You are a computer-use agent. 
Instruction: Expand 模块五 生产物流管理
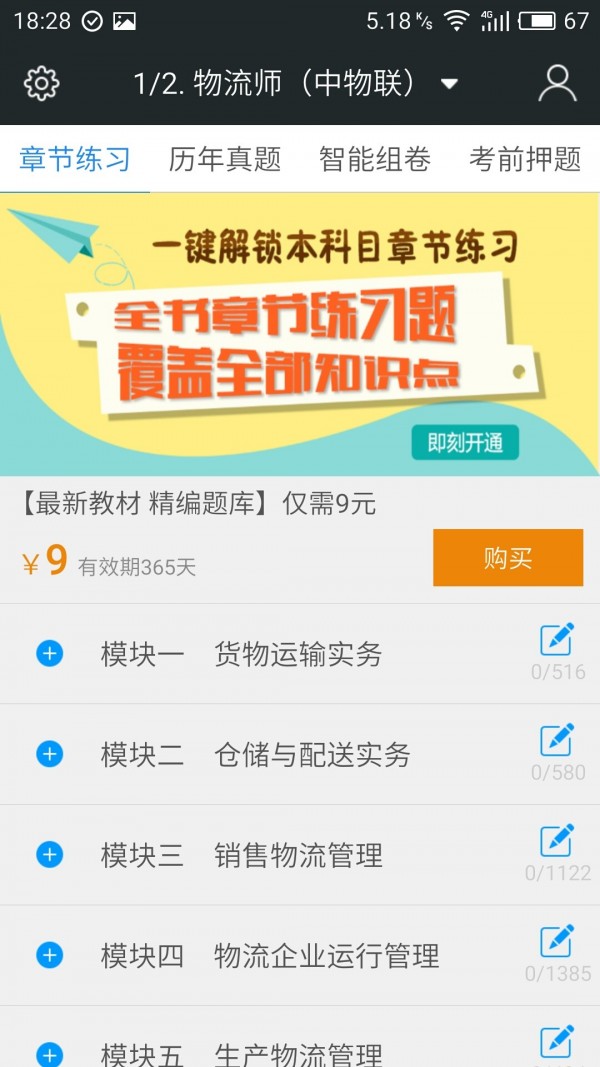click(x=49, y=1054)
